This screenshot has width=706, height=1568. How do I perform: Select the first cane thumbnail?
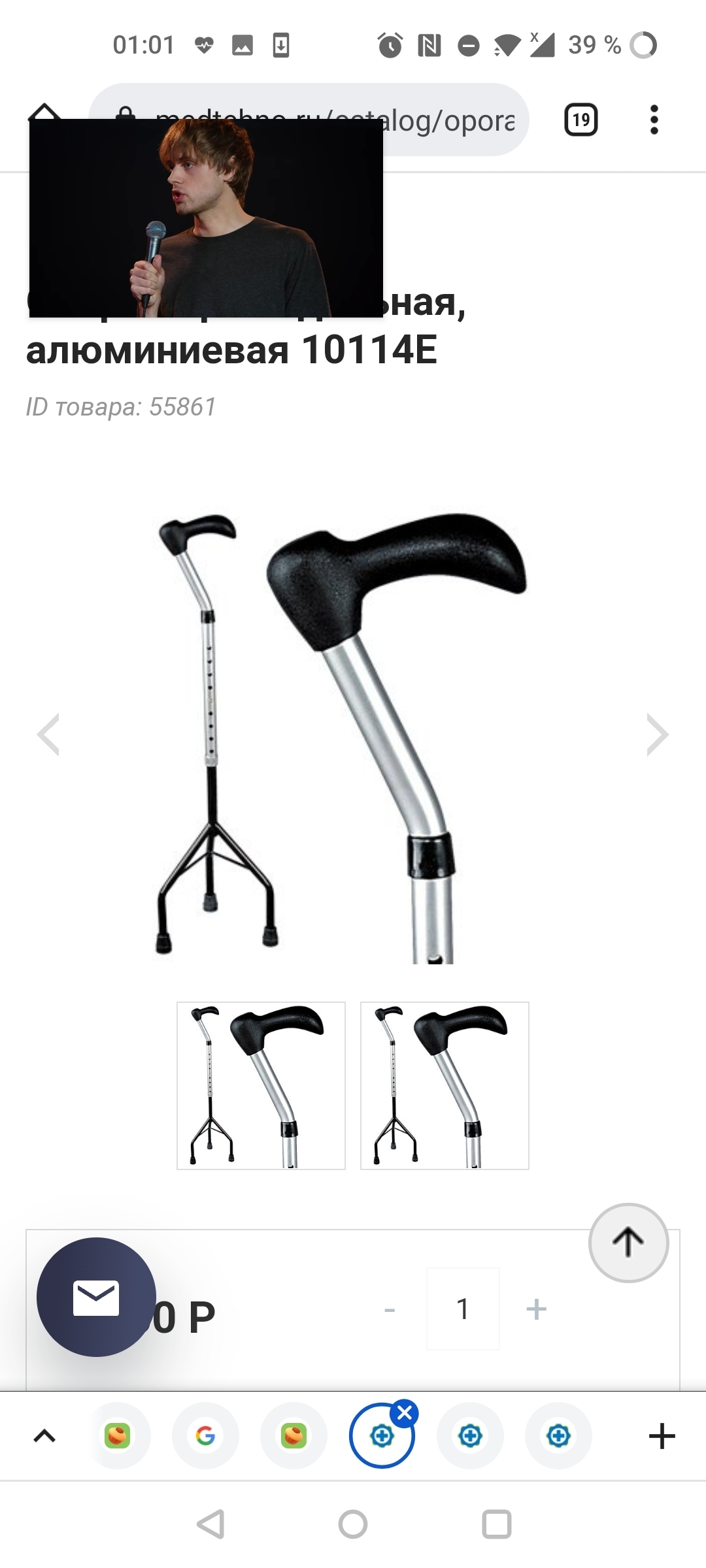click(x=261, y=1085)
